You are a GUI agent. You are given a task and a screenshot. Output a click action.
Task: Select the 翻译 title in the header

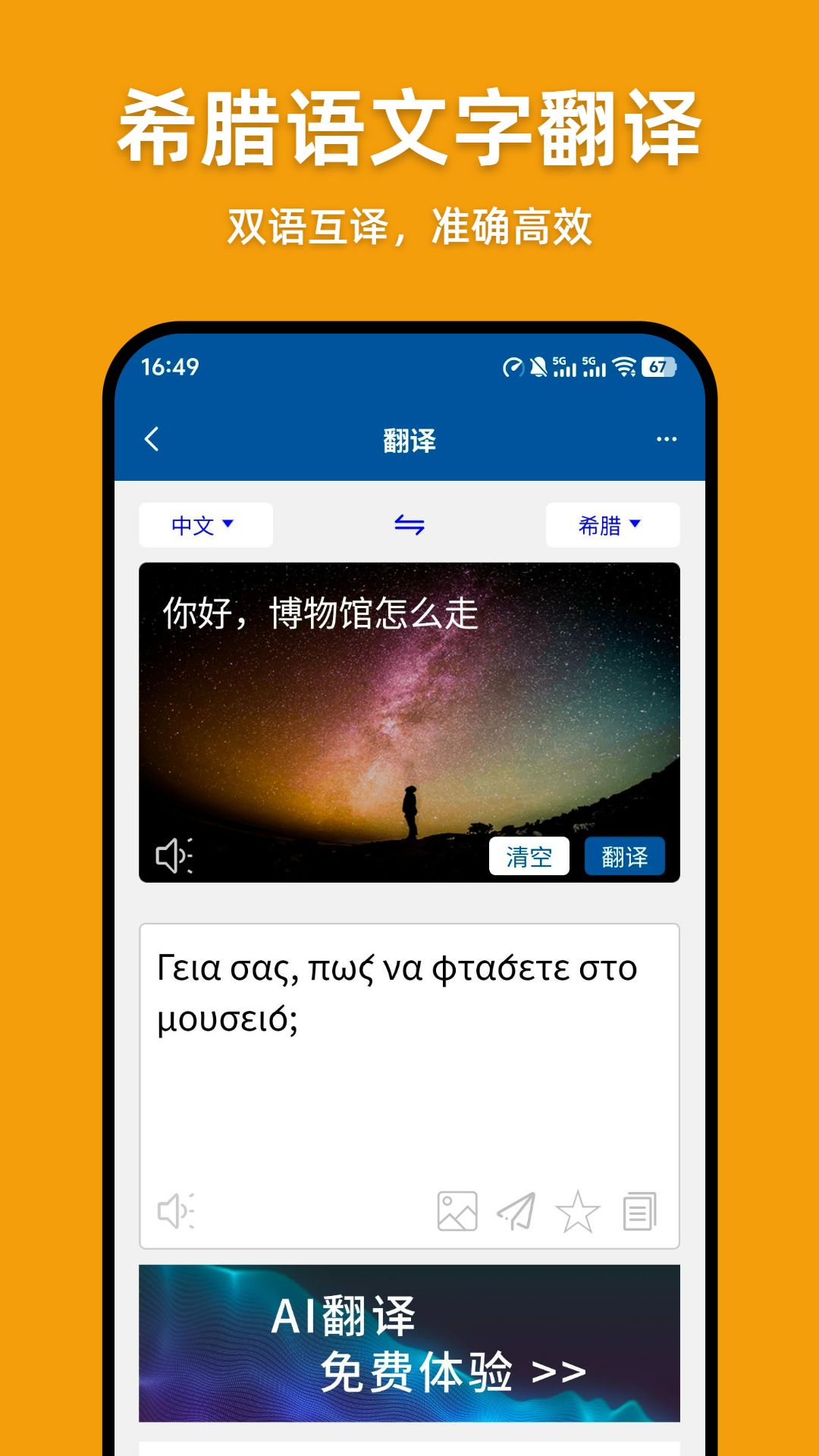409,438
